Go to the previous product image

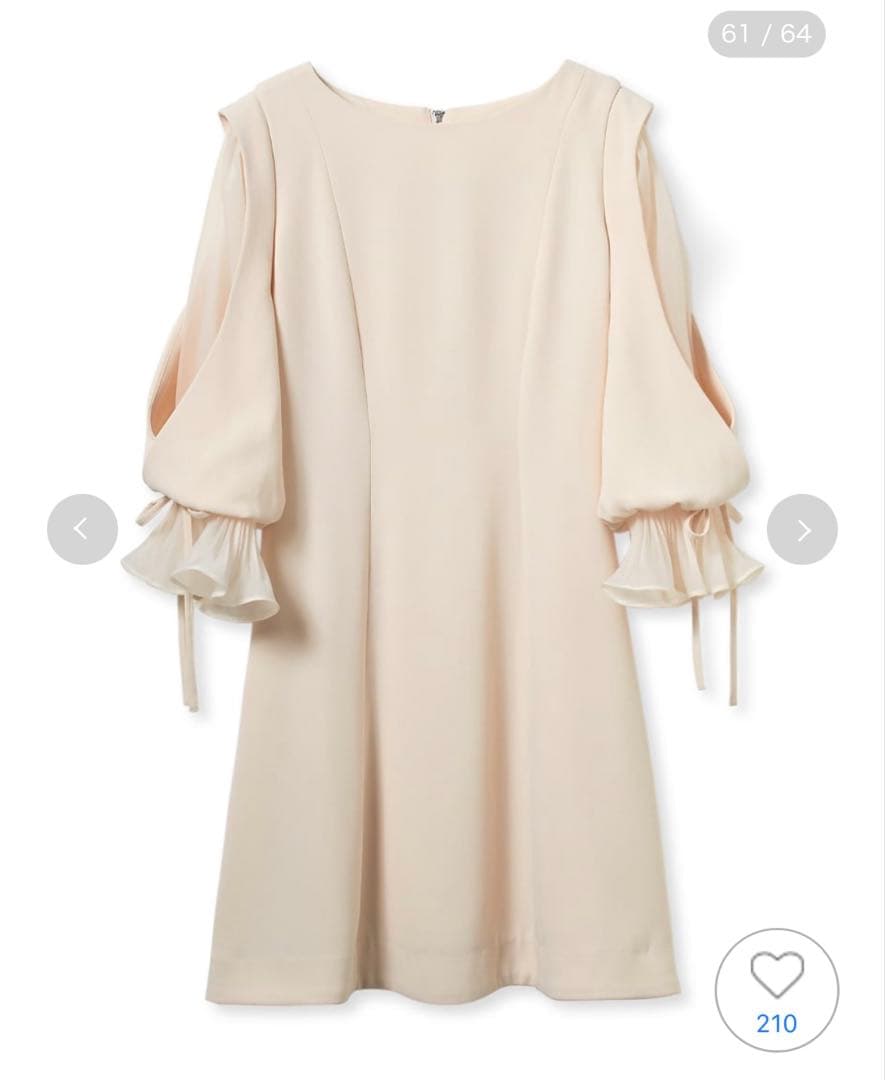tap(82, 529)
